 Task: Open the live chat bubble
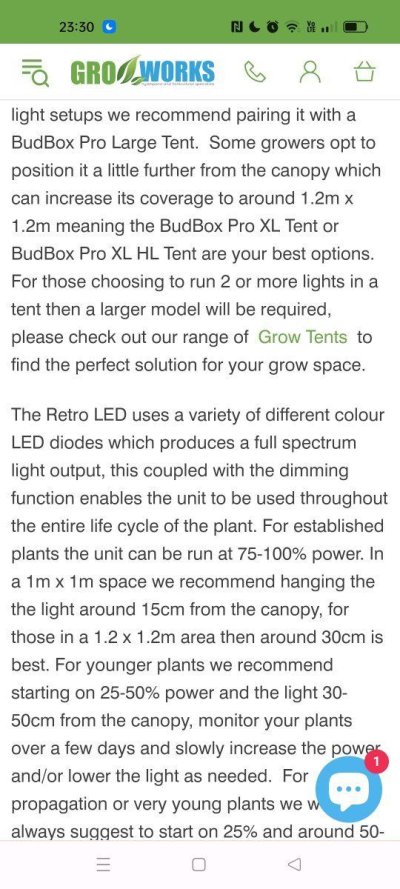click(348, 789)
